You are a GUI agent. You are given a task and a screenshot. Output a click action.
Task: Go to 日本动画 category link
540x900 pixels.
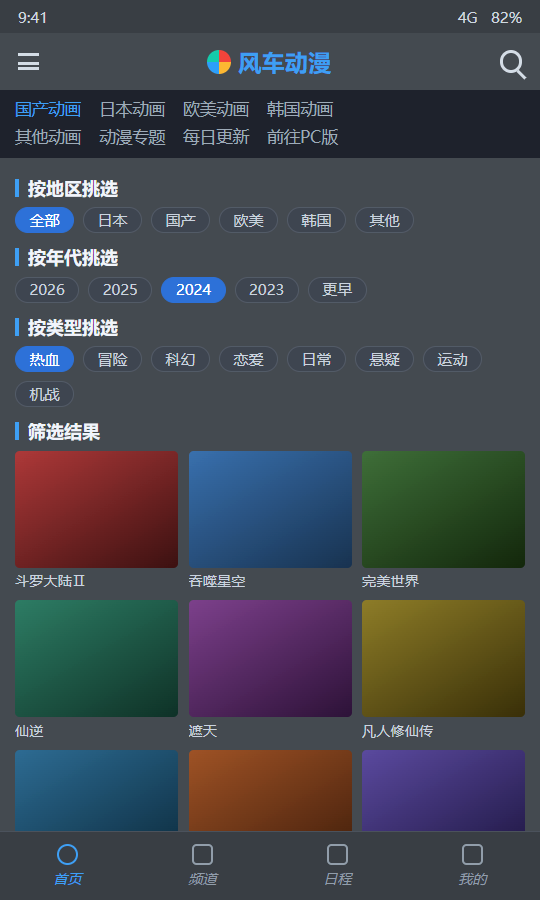(132, 109)
